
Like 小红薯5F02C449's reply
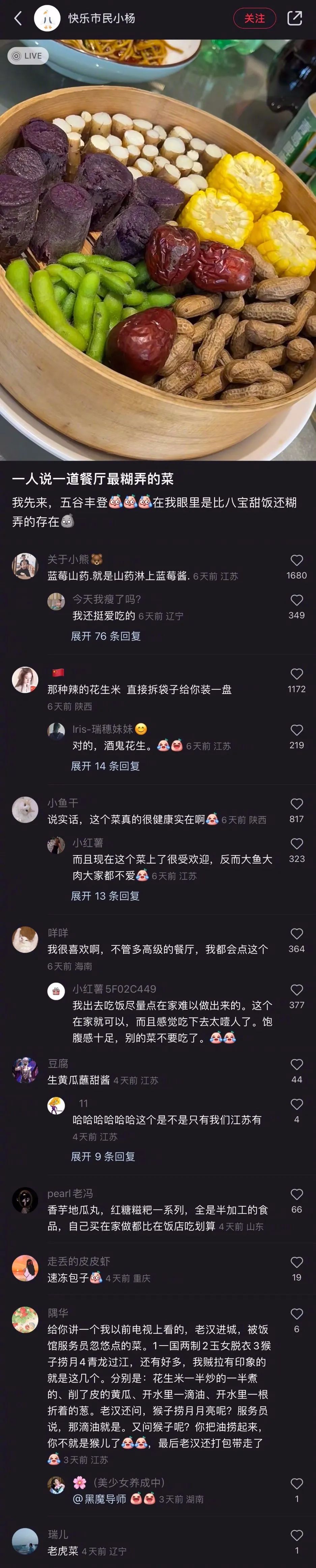[296, 990]
